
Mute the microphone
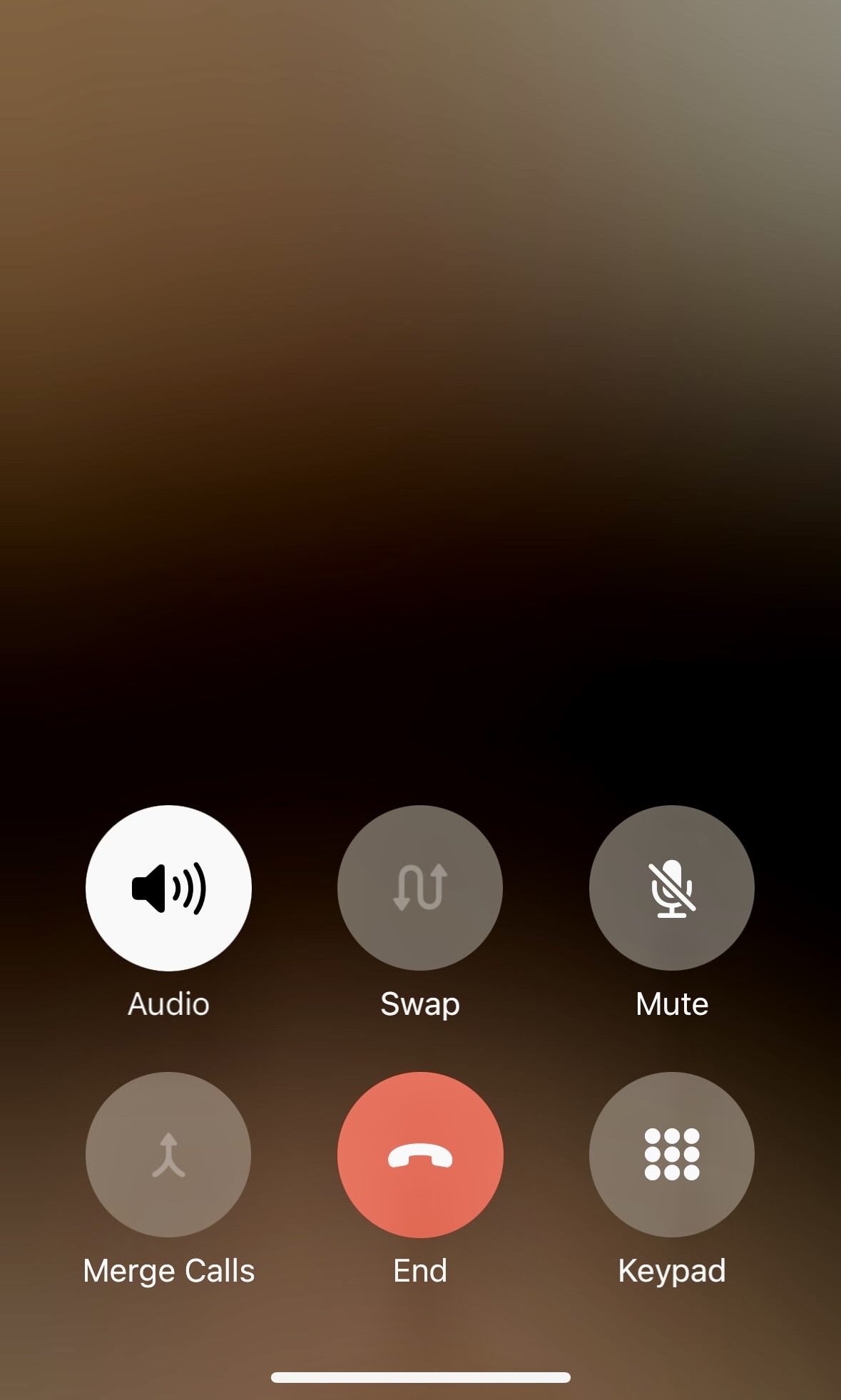coord(671,888)
